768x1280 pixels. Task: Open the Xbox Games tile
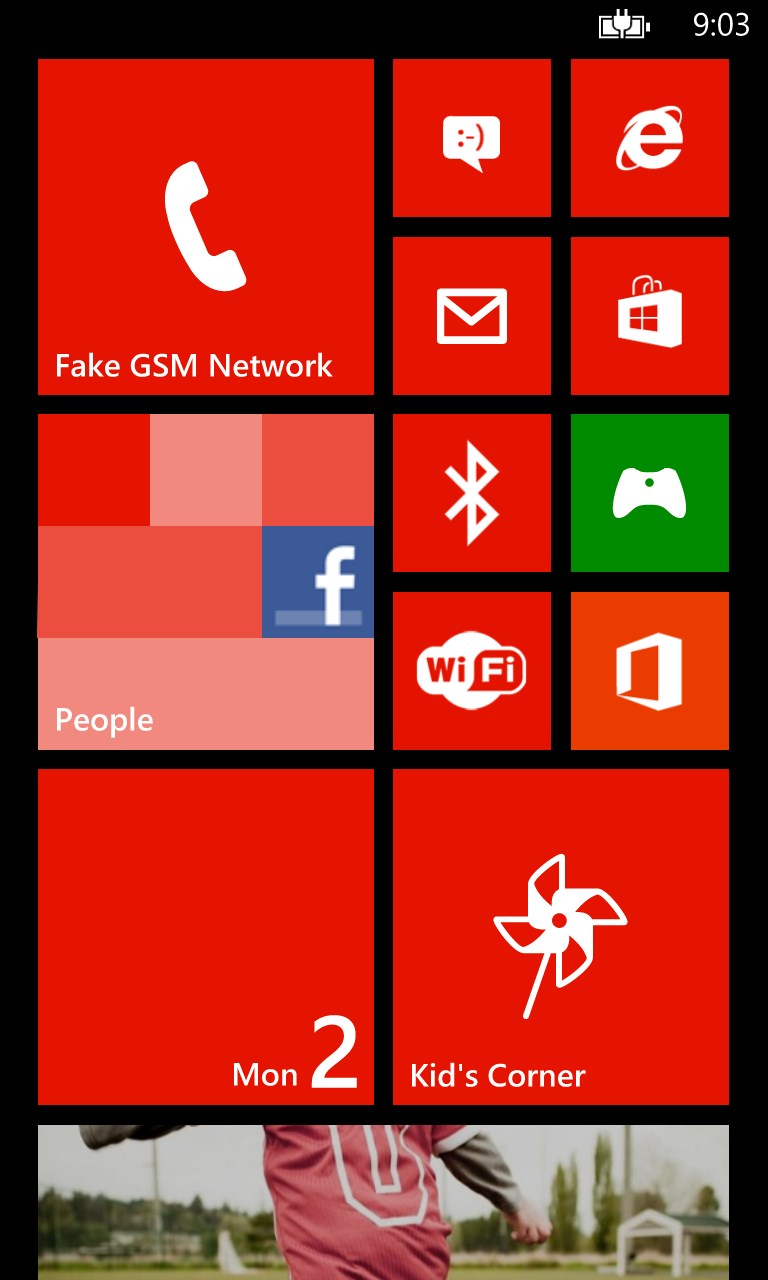(649, 490)
